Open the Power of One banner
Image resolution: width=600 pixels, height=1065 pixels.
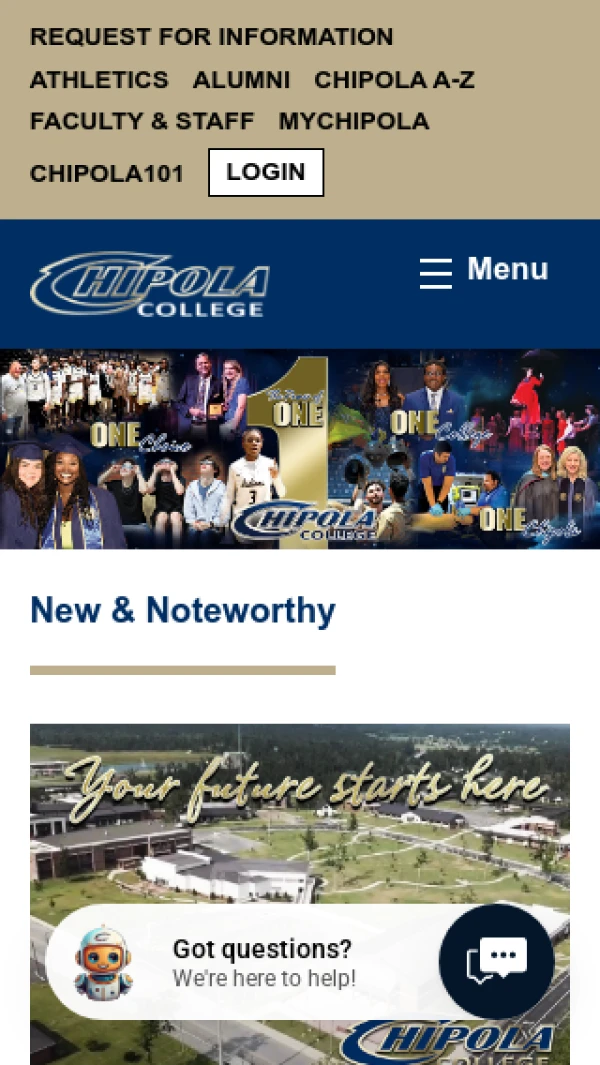[300, 448]
